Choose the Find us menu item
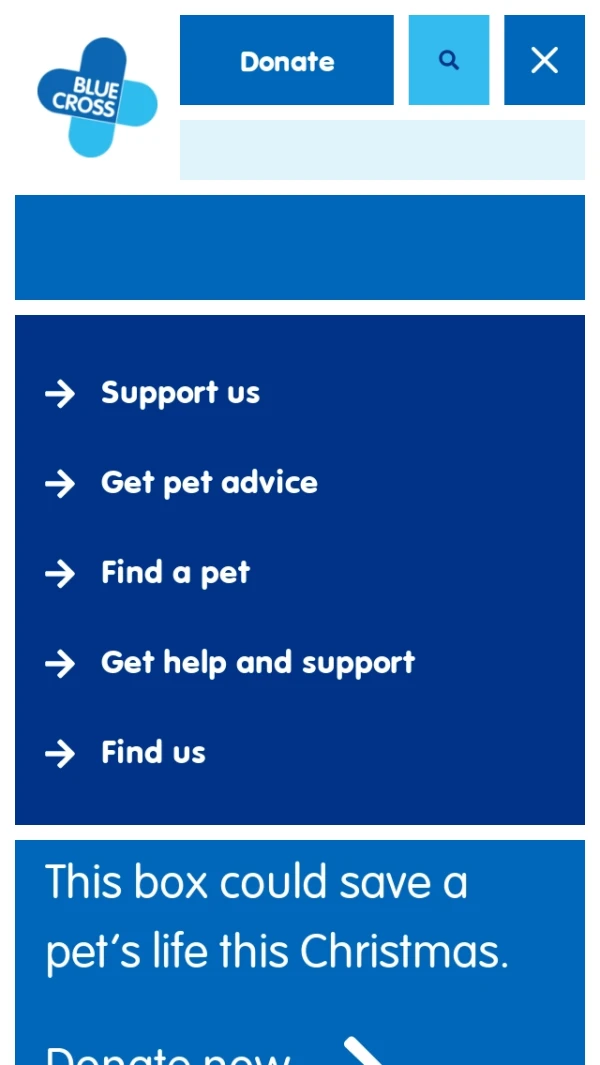Screen dimensions: 600x1065 coord(153,753)
